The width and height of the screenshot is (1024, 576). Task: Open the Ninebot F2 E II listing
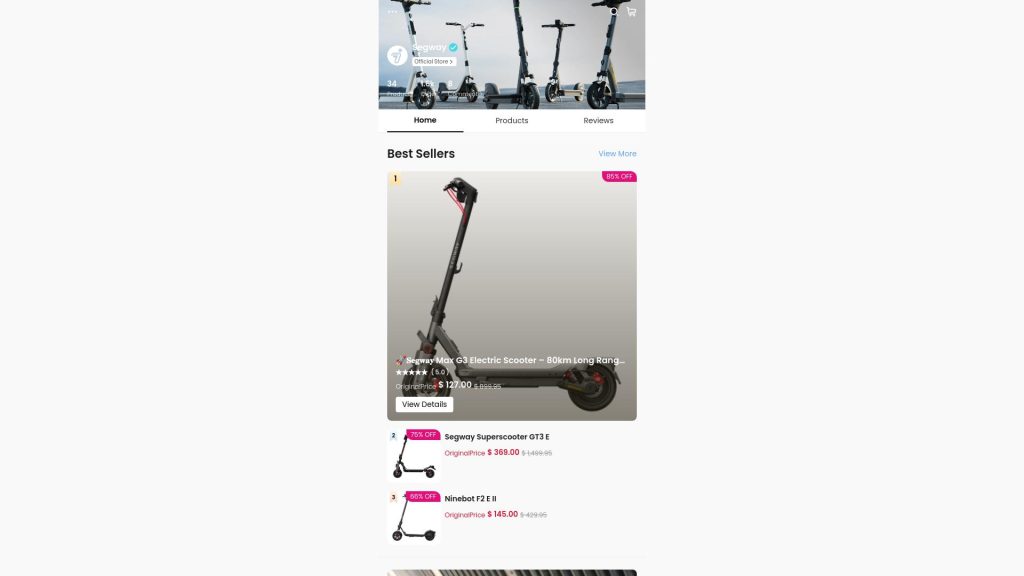[470, 499]
